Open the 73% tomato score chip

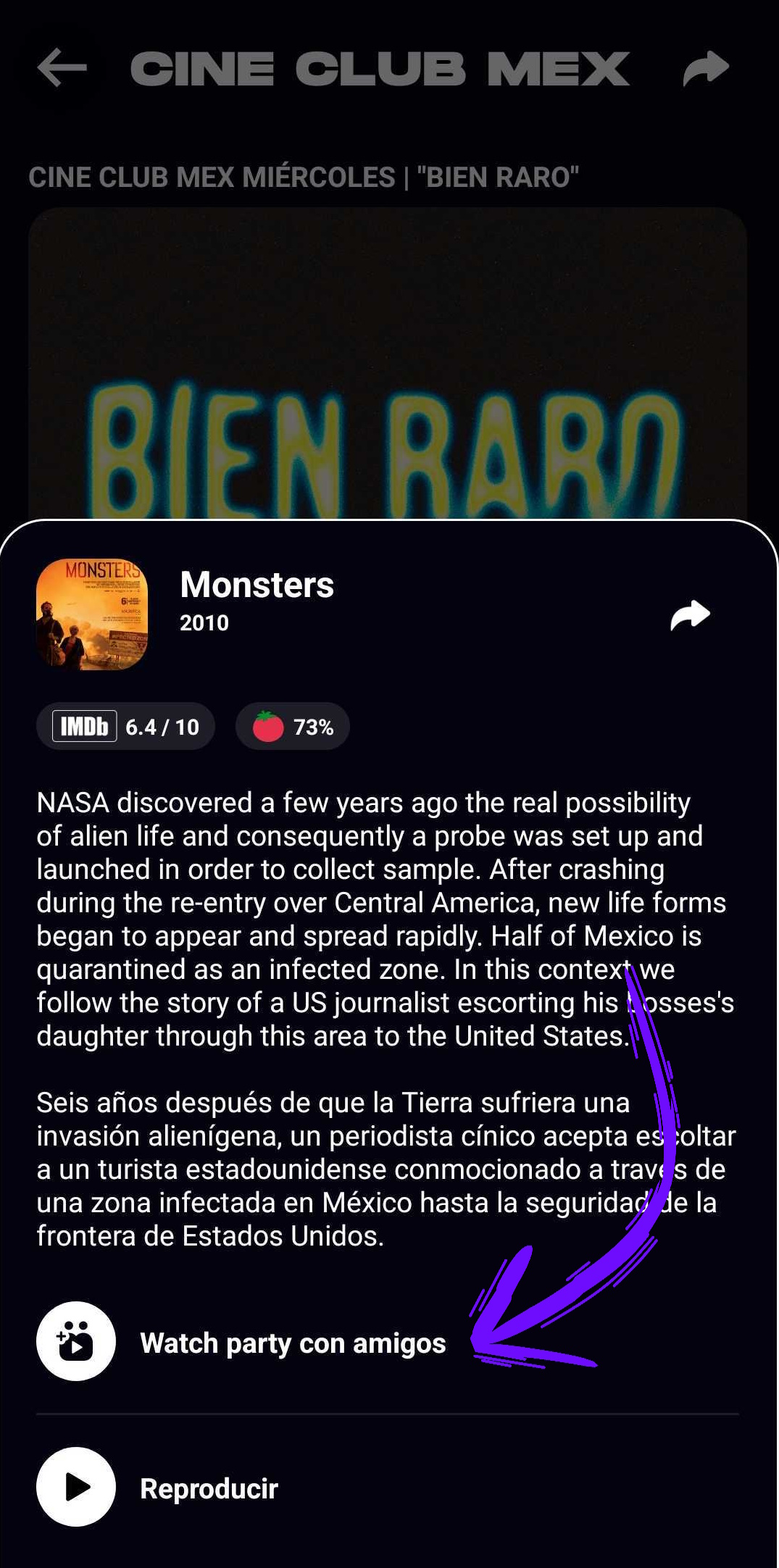click(293, 726)
